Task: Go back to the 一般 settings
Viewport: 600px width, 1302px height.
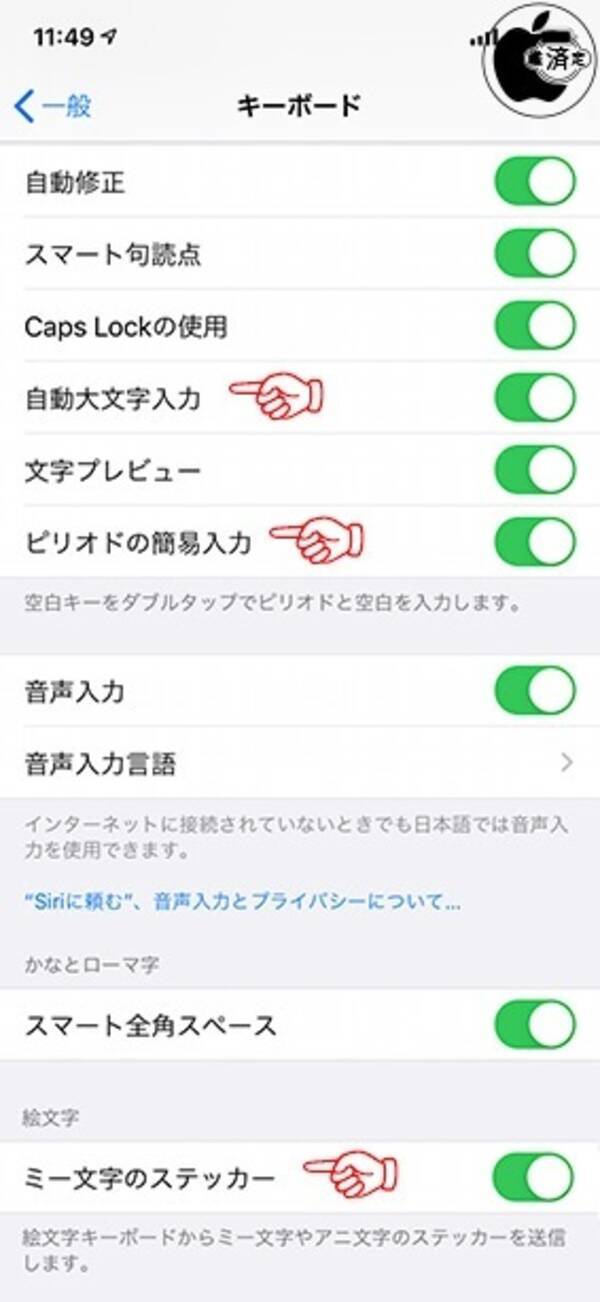Action: [x=54, y=105]
